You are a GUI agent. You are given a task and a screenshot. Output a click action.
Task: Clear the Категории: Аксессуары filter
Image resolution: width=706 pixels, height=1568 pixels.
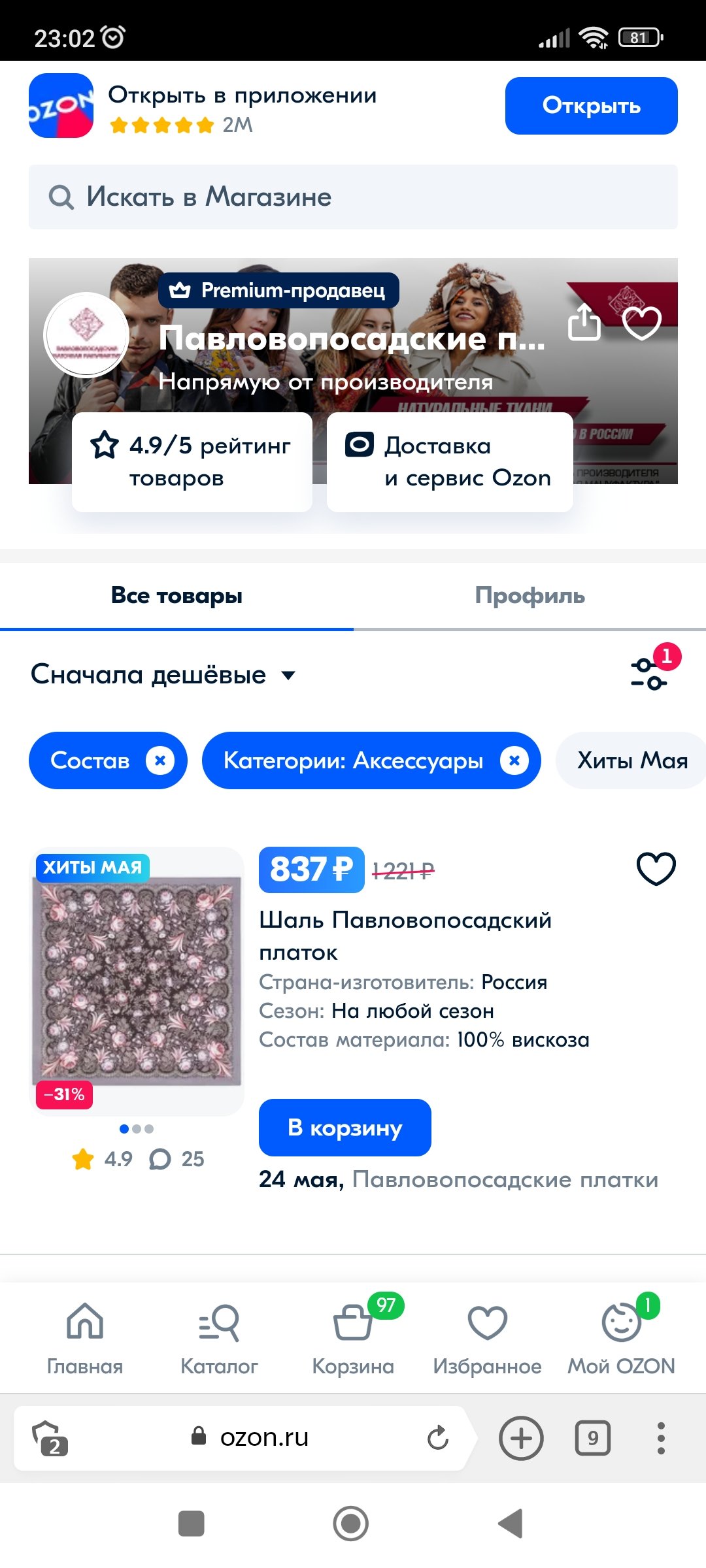[x=514, y=760]
